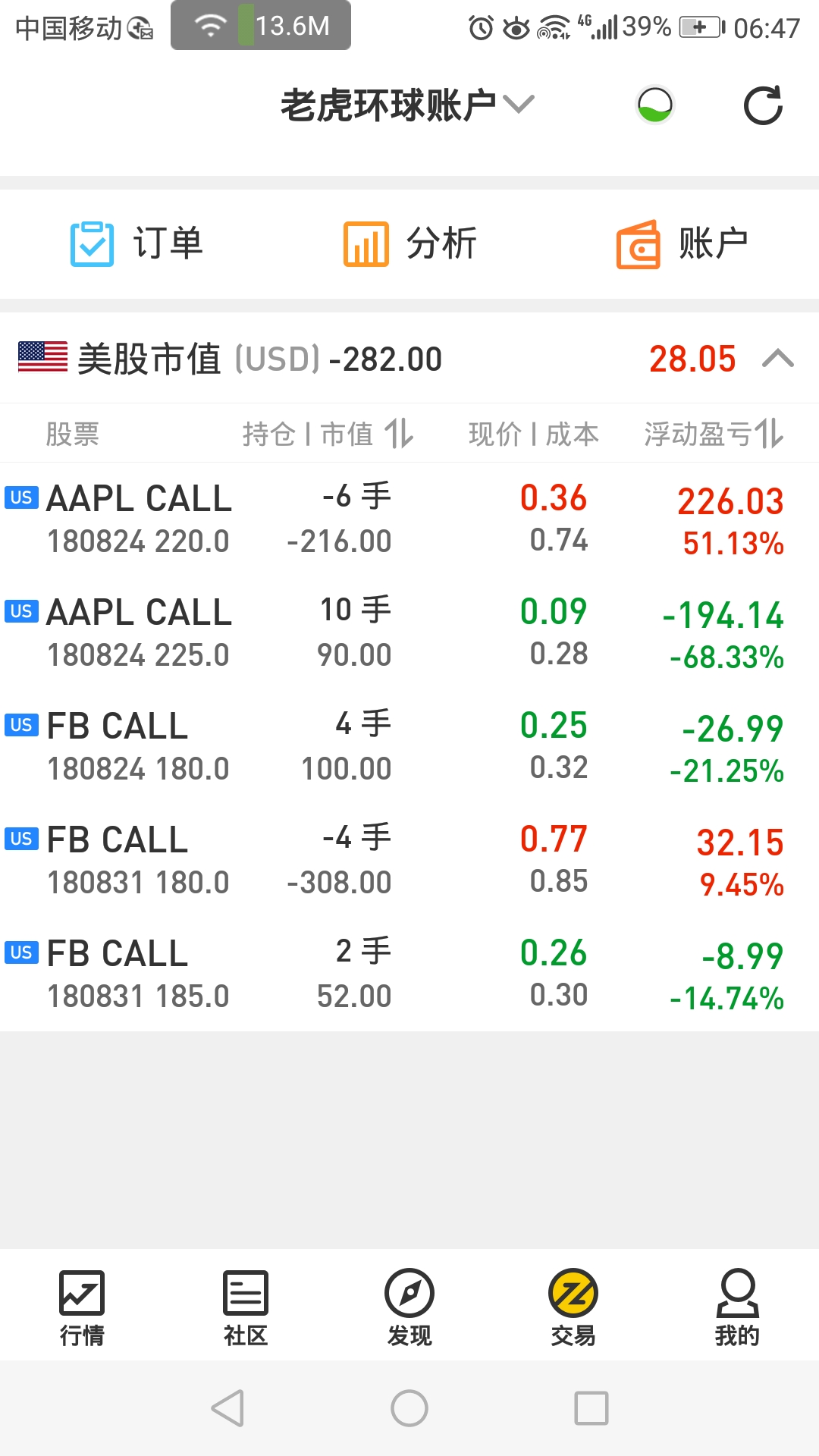This screenshot has height=1456, width=819.
Task: Switch to the 行情 tab
Action: pos(82,1307)
